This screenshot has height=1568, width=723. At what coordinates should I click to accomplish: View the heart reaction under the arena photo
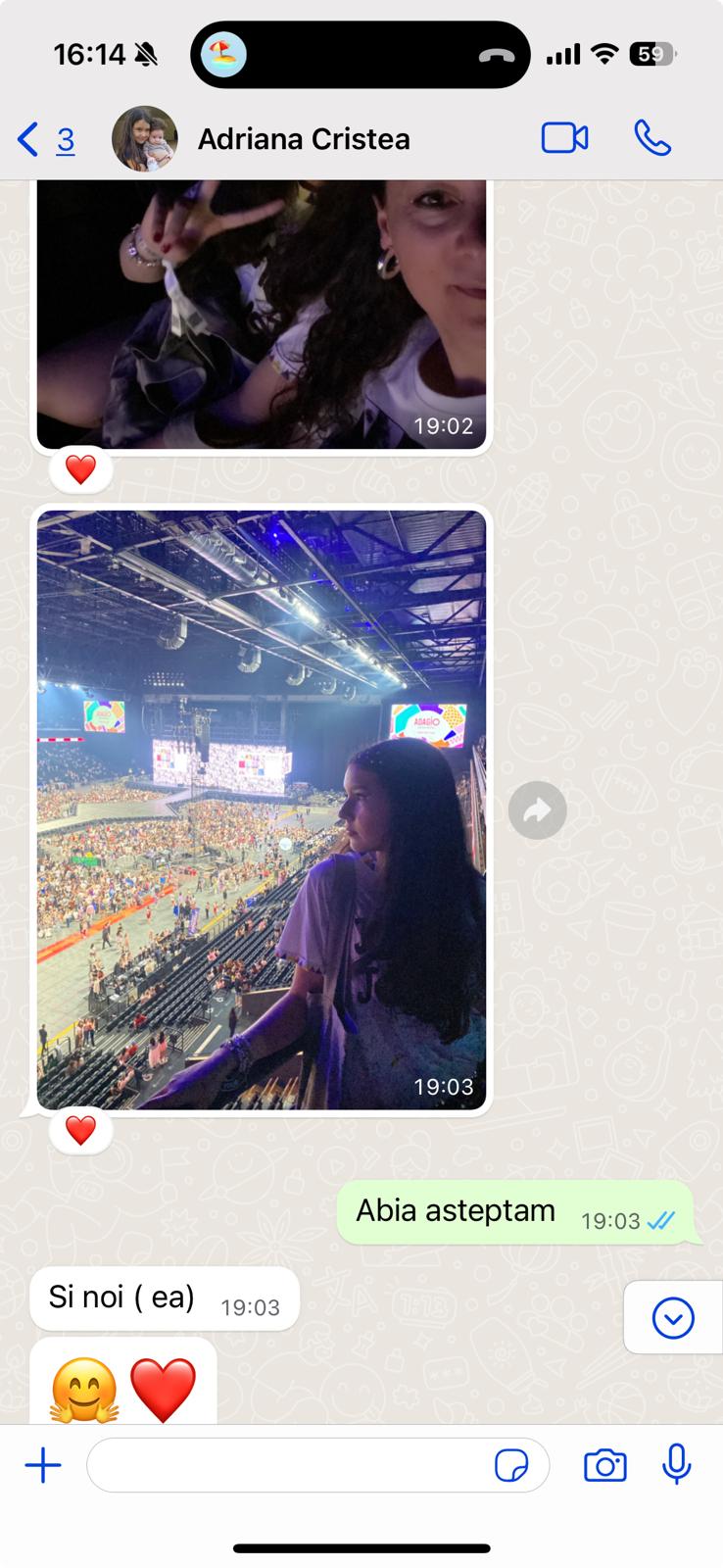click(80, 1131)
